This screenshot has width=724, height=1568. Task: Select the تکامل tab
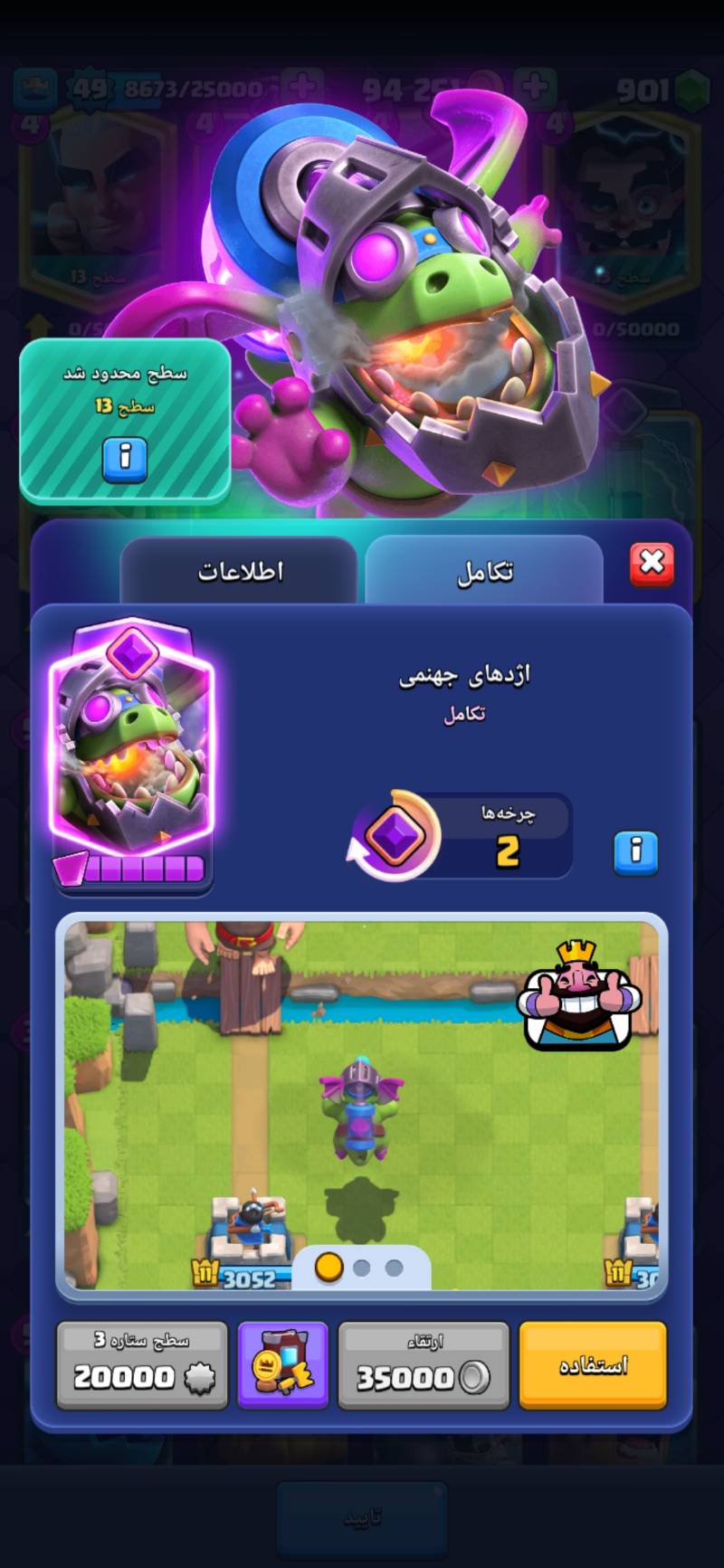click(484, 571)
